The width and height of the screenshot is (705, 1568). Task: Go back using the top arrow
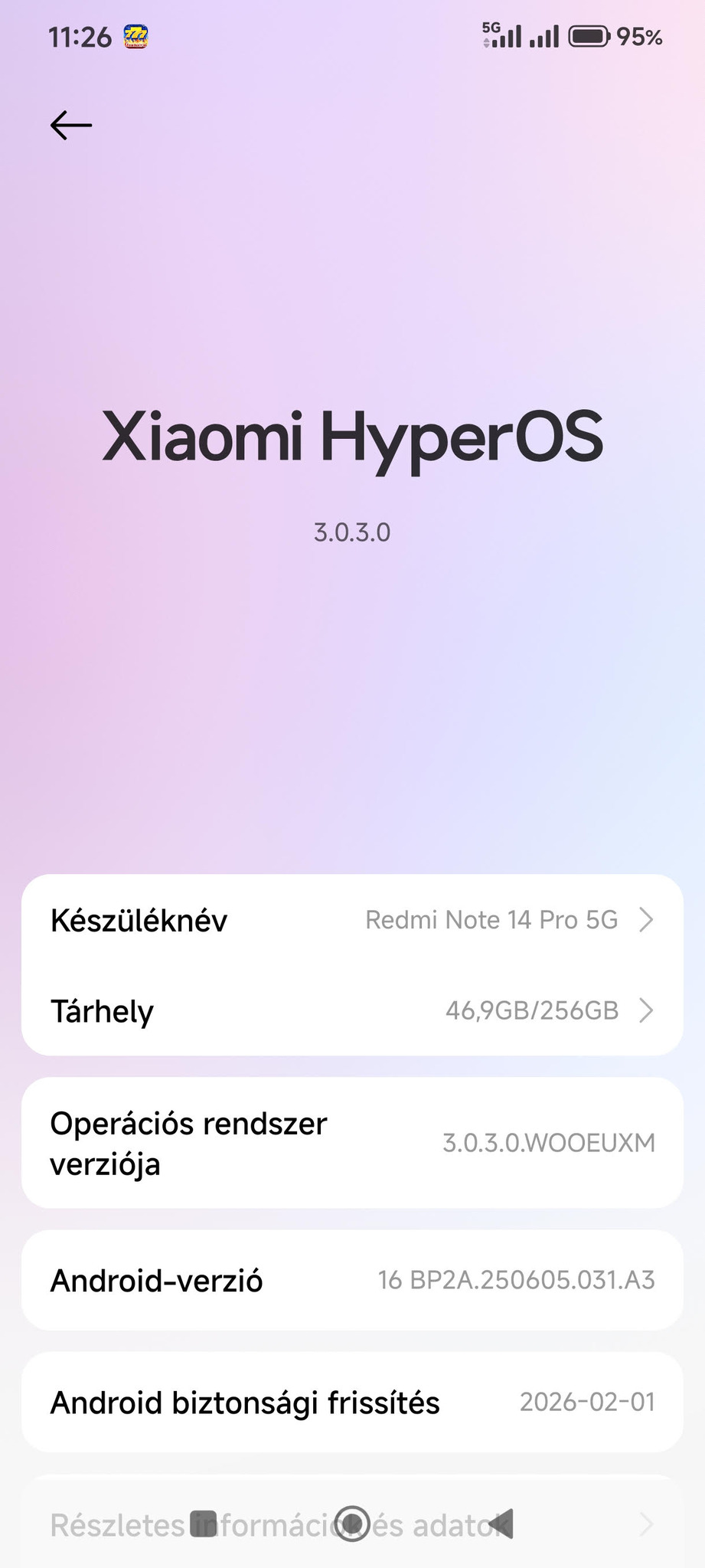click(71, 125)
